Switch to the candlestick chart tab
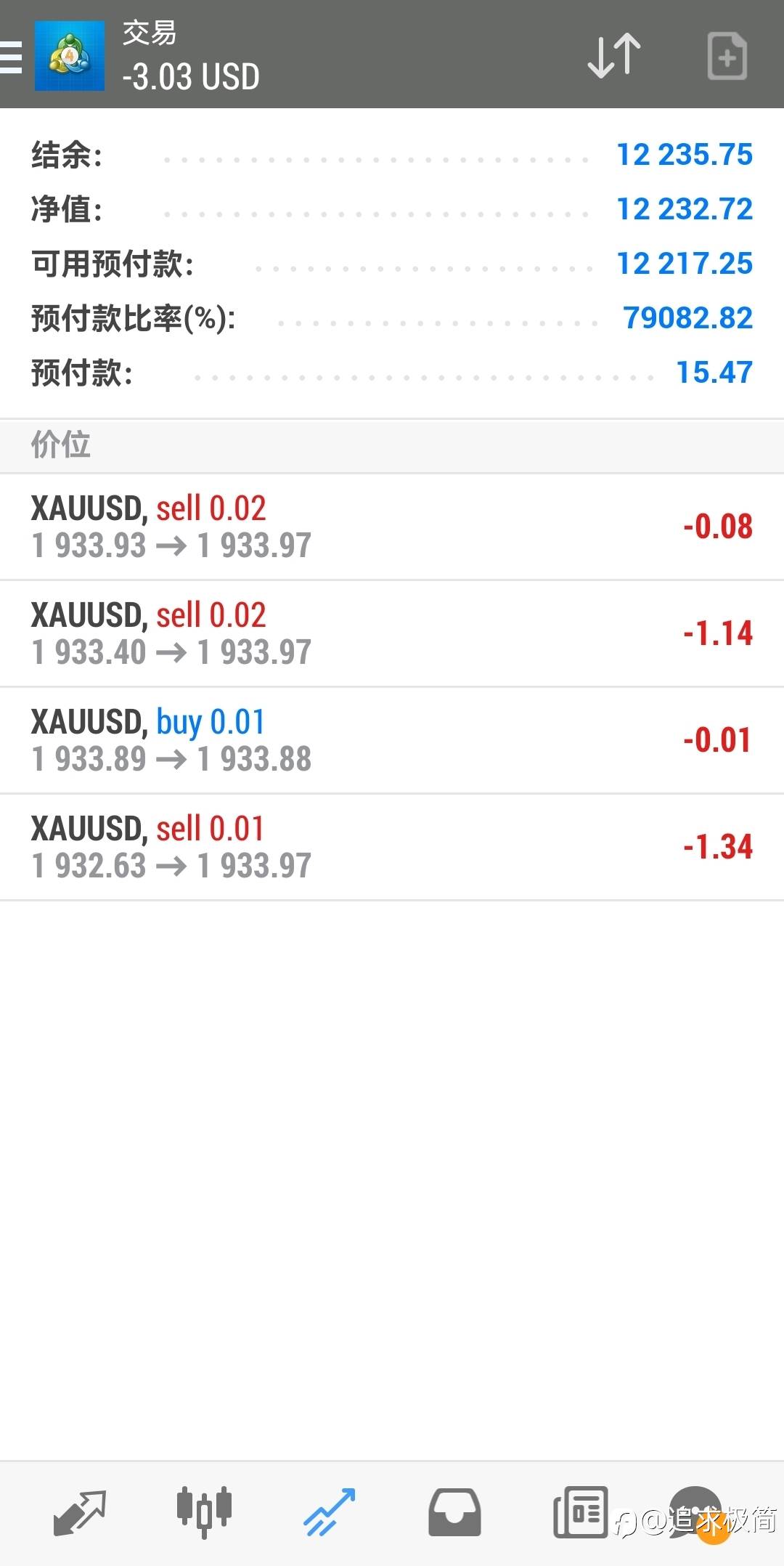Image resolution: width=784 pixels, height=1566 pixels. [x=204, y=1512]
